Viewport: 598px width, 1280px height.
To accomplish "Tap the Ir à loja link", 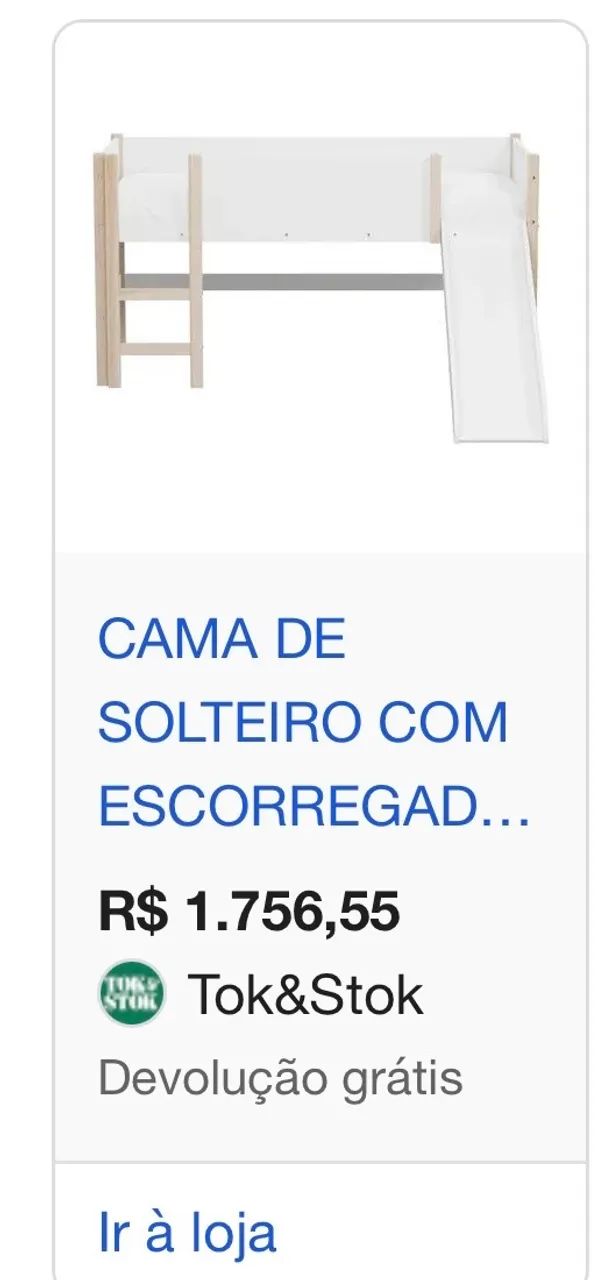I will [187, 1231].
